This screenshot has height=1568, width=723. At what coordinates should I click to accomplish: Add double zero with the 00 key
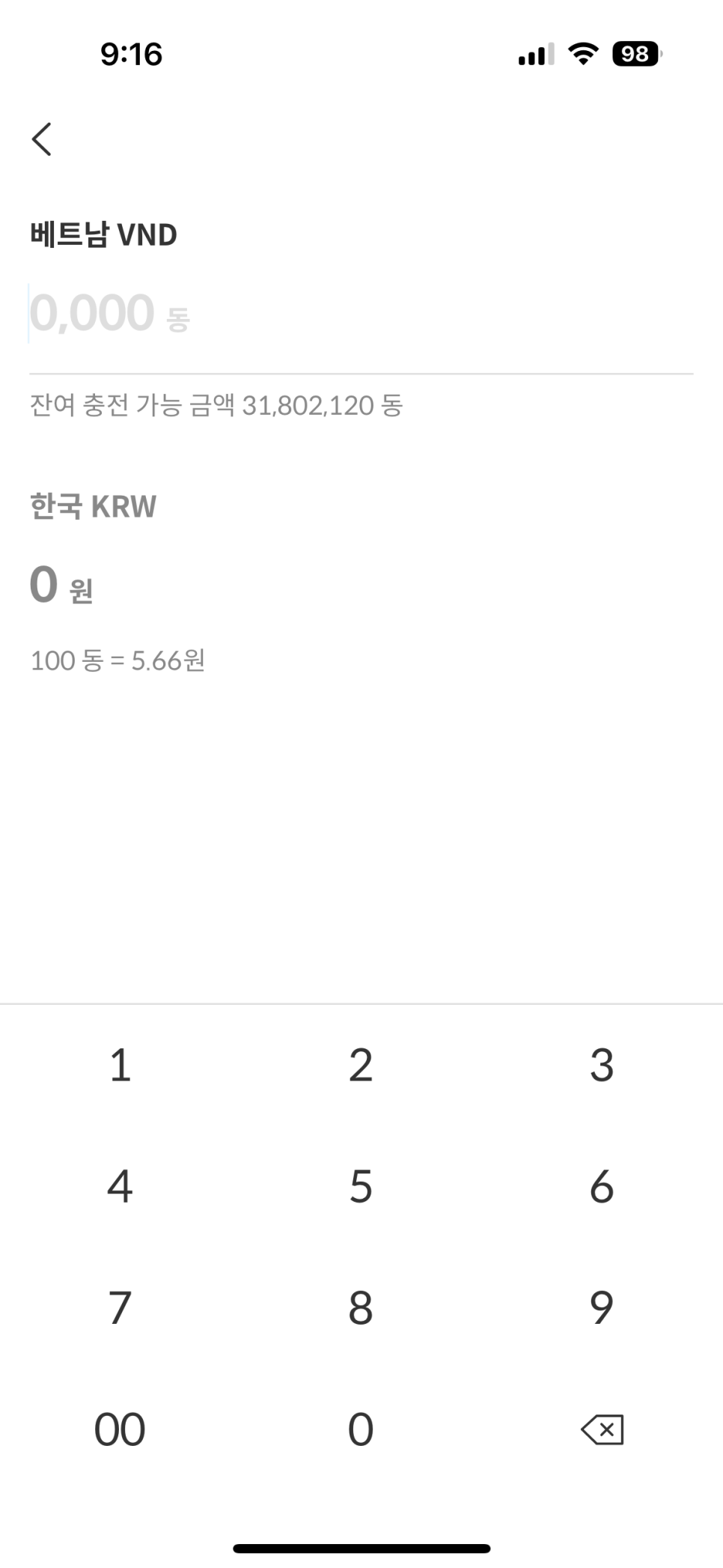pyautogui.click(x=120, y=1429)
